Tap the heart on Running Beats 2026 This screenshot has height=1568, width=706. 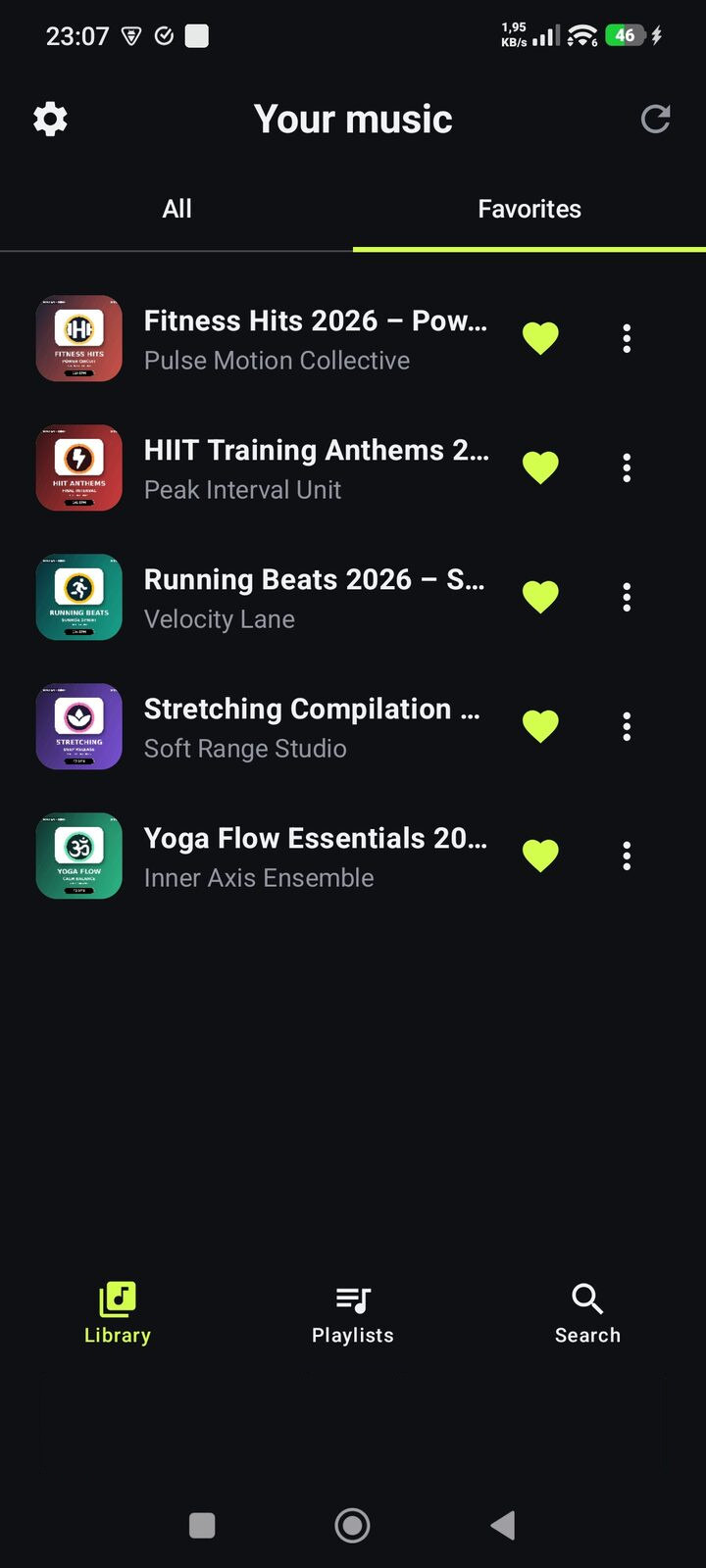pos(540,598)
